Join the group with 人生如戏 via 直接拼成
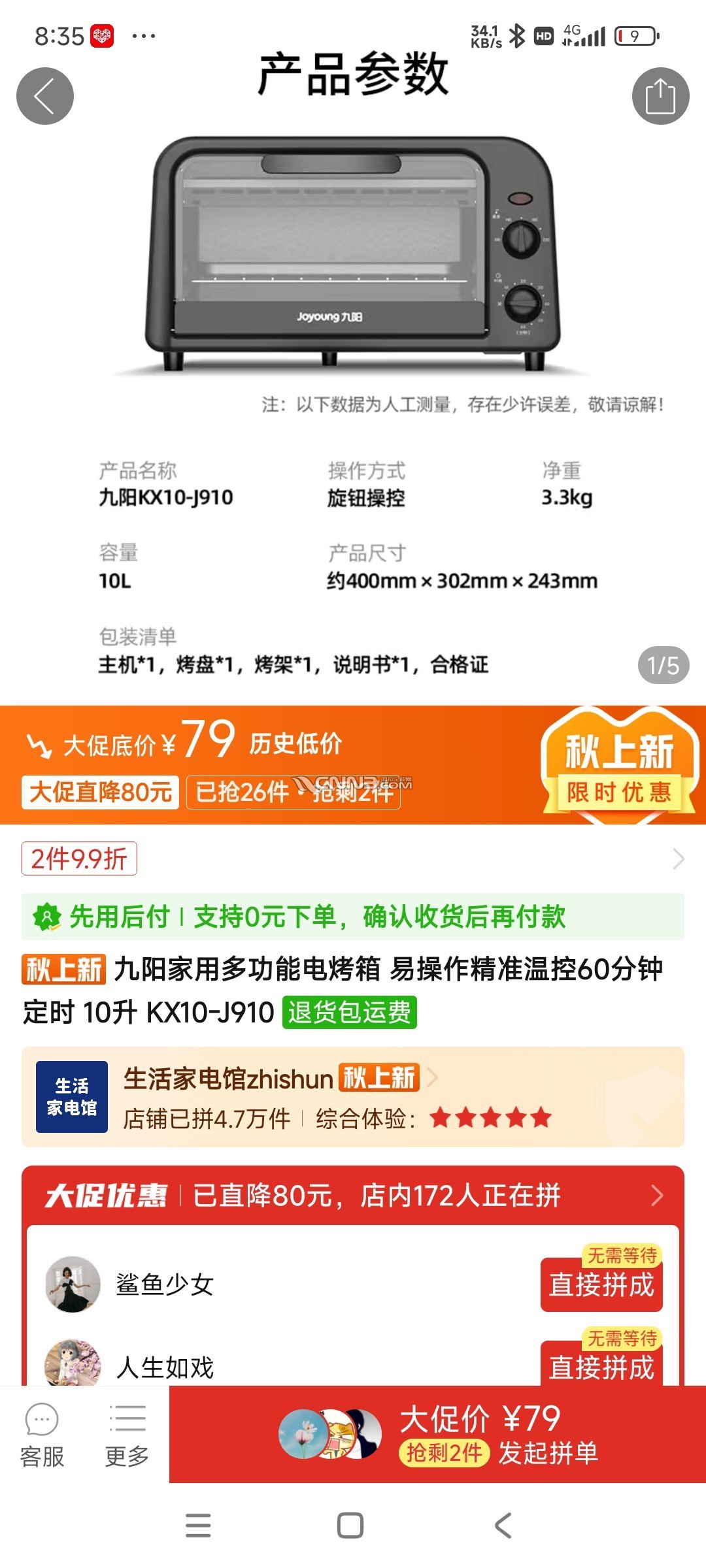Image resolution: width=706 pixels, height=1568 pixels. click(x=601, y=1365)
